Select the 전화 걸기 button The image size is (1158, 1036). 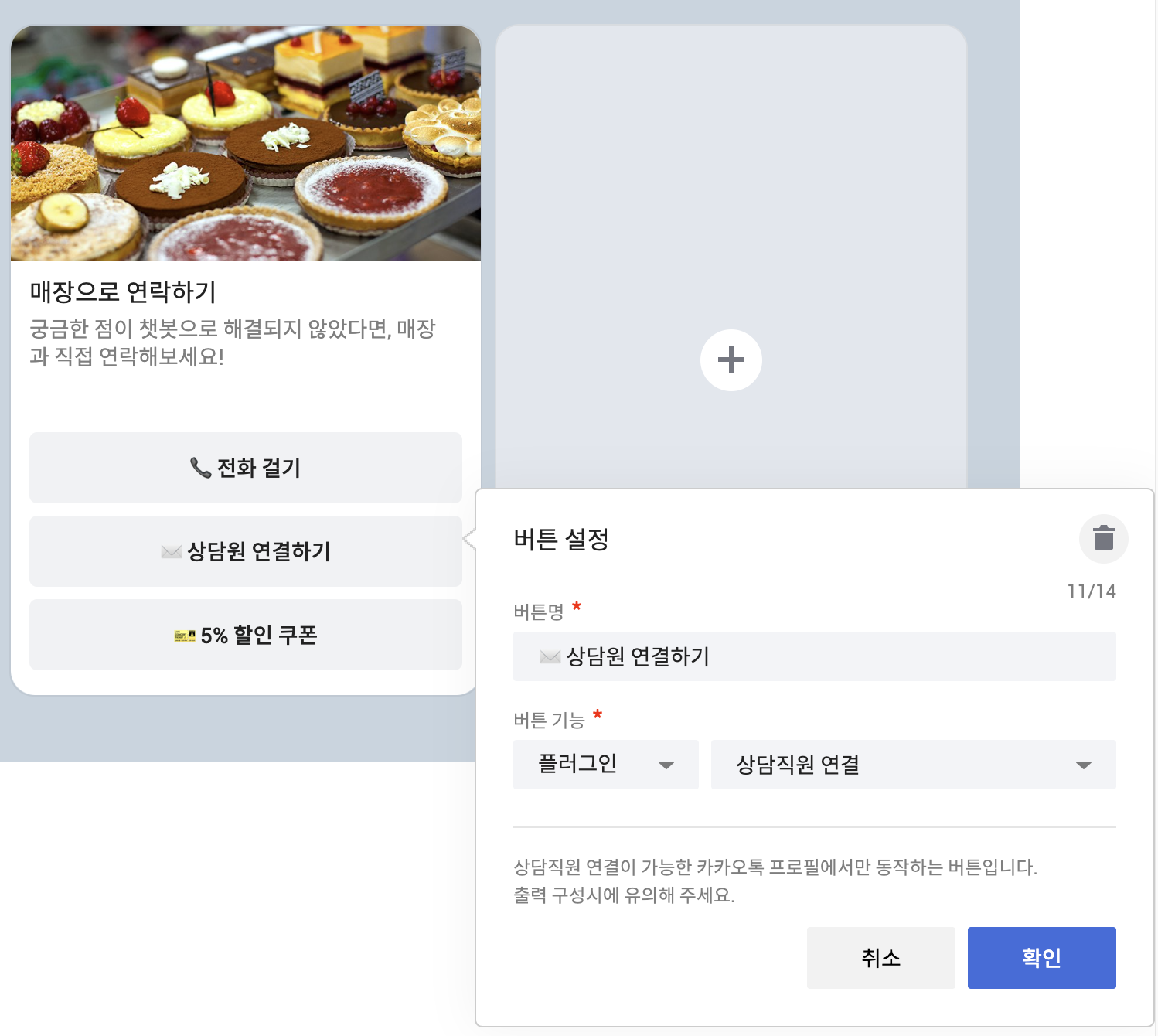coord(246,468)
